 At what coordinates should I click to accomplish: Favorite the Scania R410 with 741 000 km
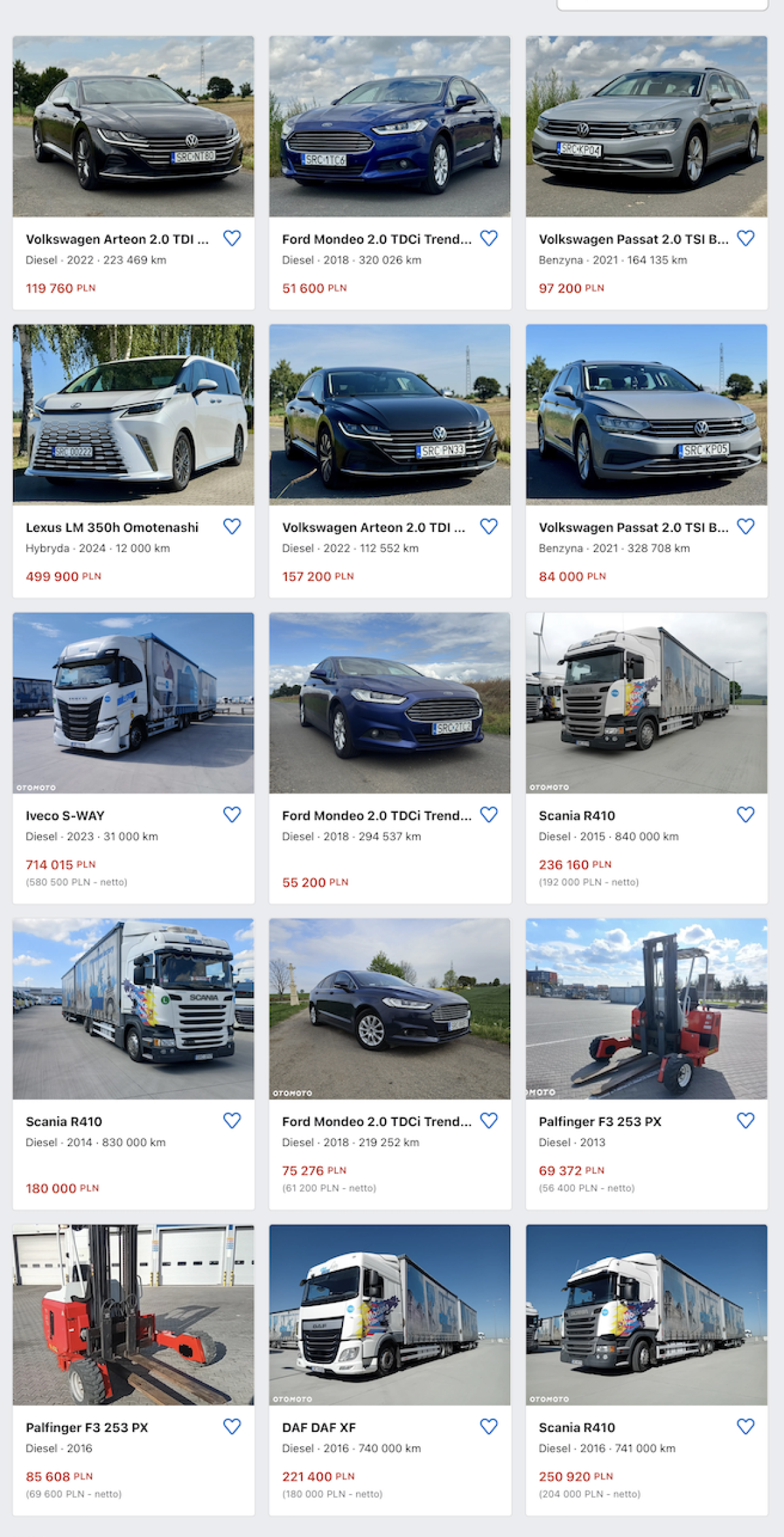(x=745, y=1426)
